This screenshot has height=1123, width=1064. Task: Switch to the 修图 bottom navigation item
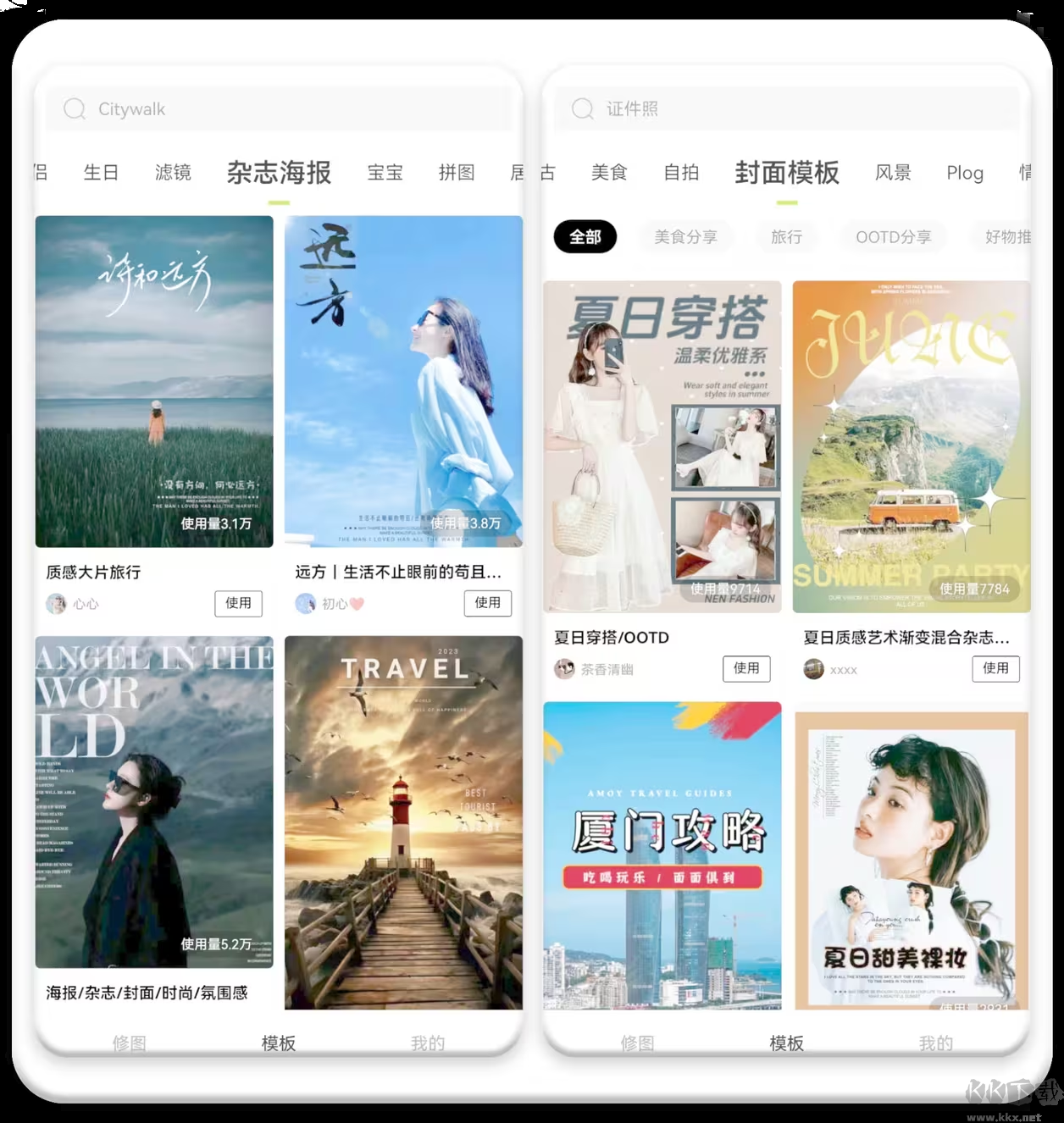coord(129,1043)
